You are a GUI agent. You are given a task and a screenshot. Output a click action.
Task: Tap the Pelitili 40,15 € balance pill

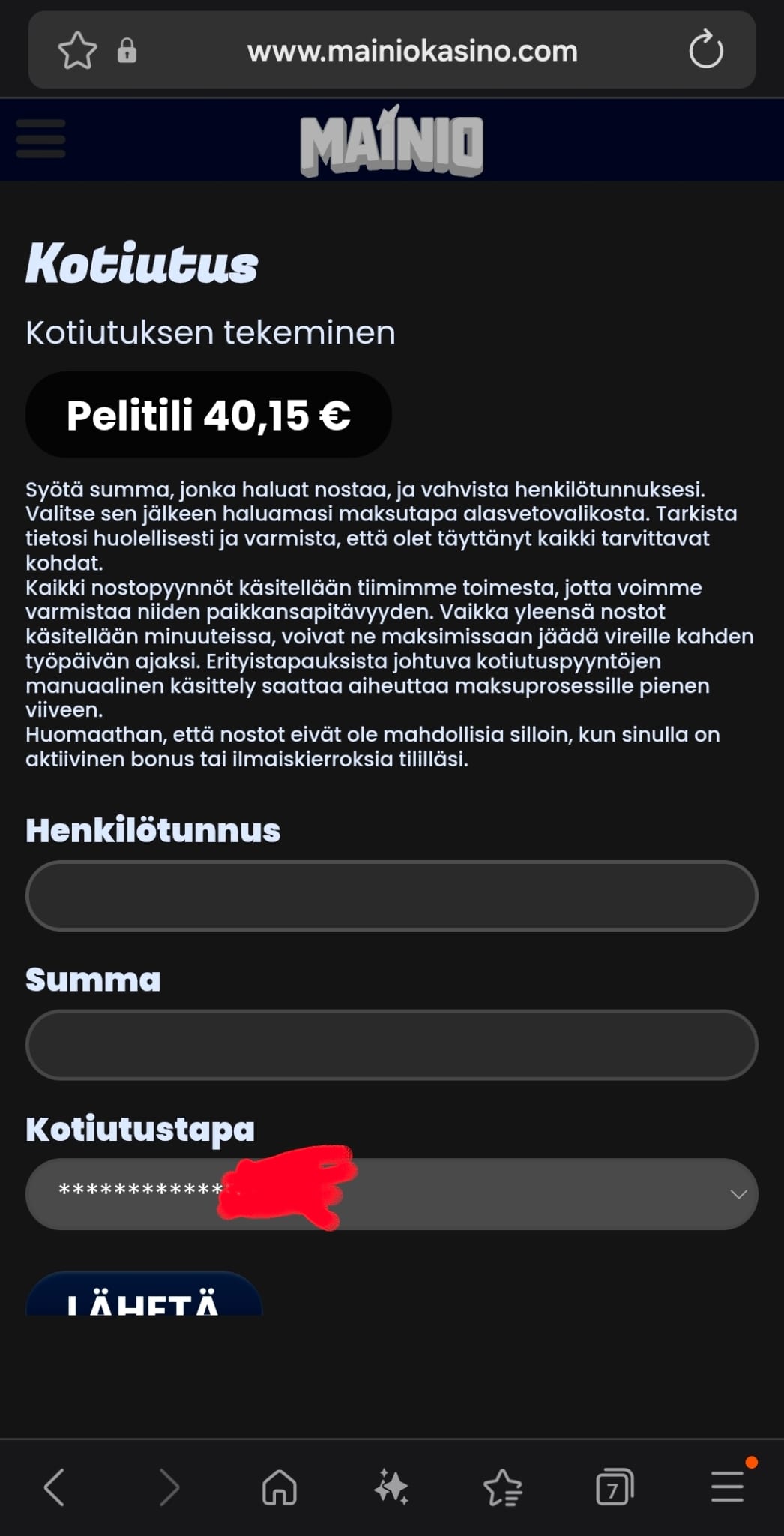[208, 415]
